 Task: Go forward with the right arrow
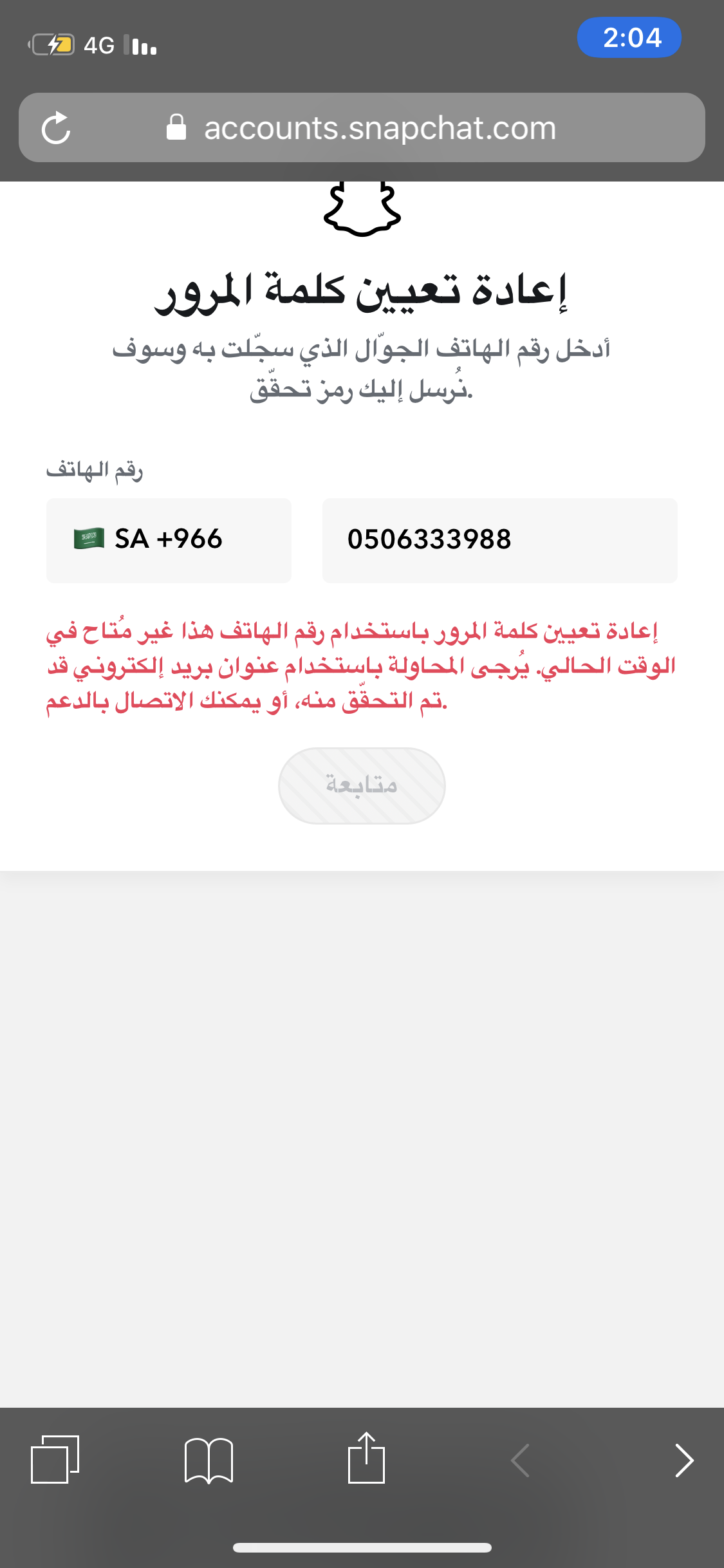click(683, 1459)
